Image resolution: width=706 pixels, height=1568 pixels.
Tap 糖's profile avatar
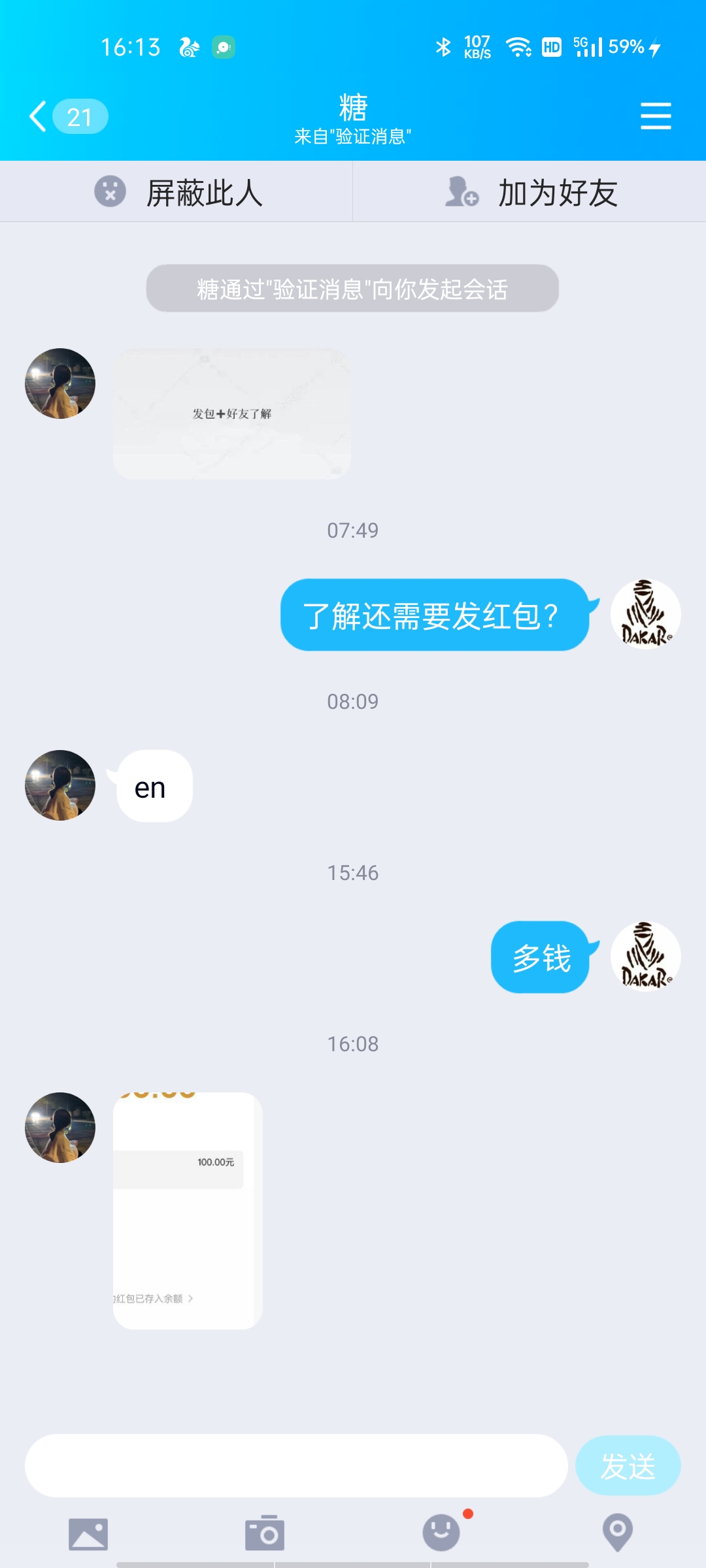(59, 384)
